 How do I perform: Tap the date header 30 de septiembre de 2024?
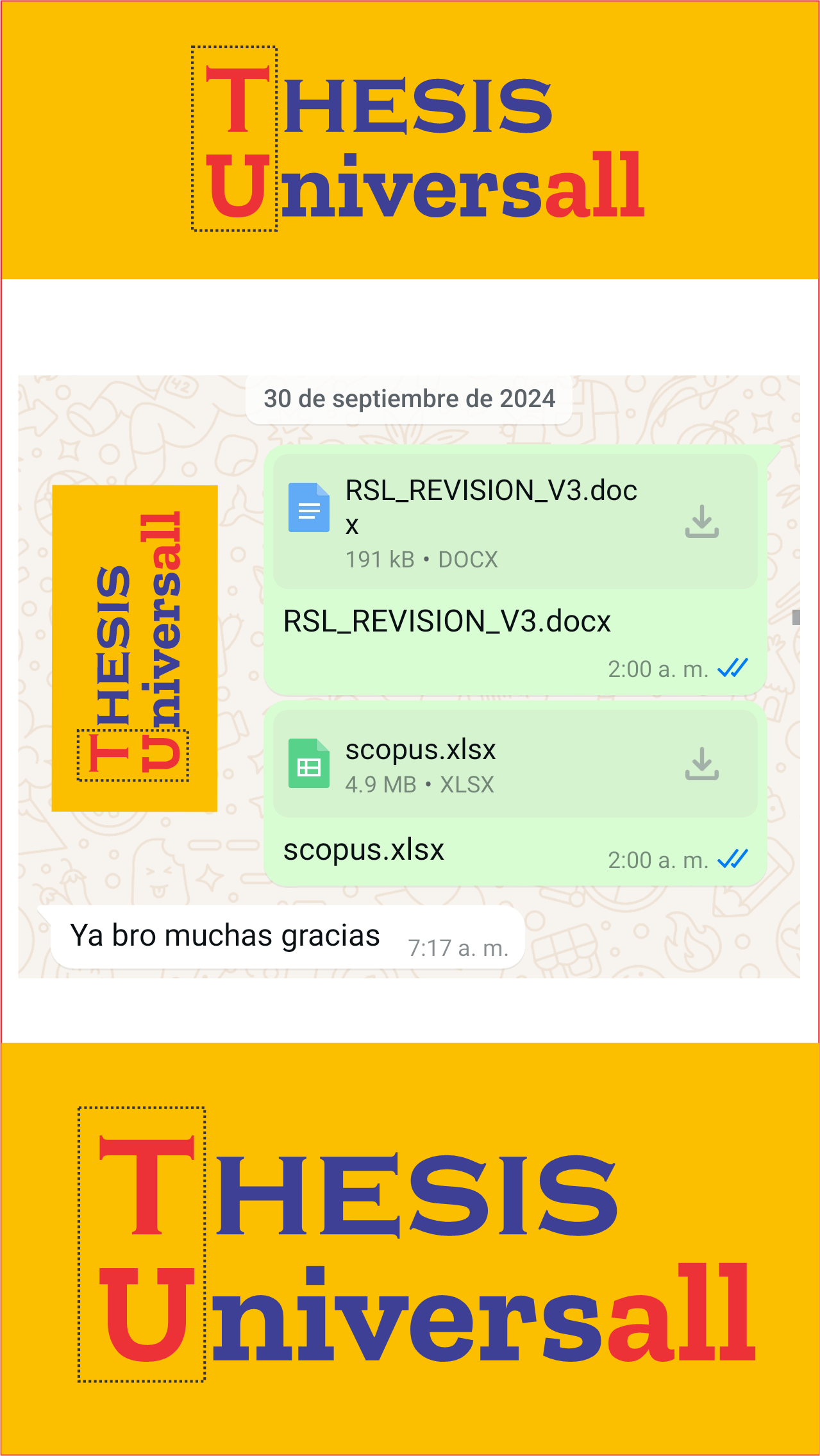click(x=409, y=399)
